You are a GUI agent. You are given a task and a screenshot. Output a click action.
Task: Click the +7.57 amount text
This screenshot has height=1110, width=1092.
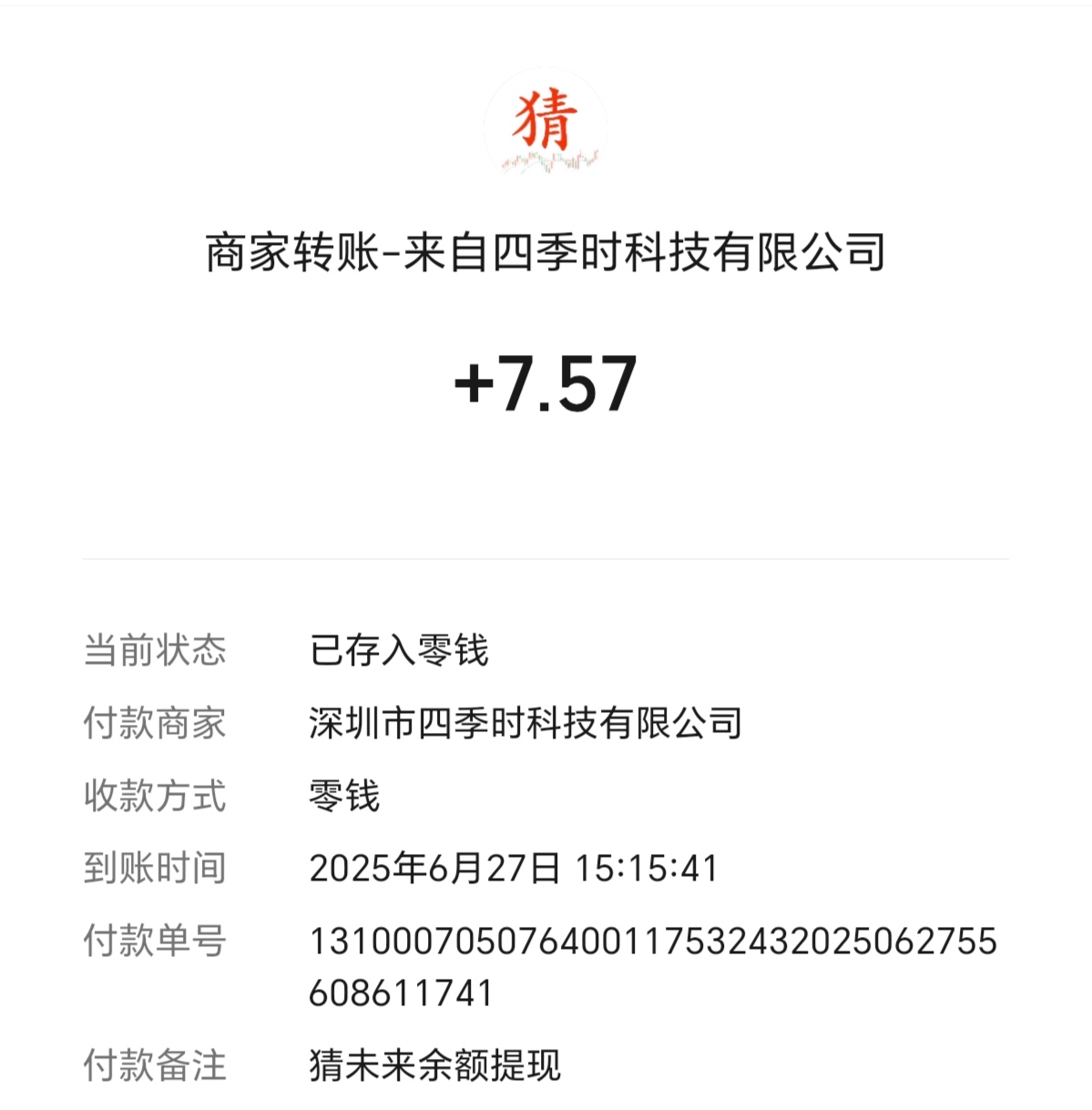pyautogui.click(x=546, y=382)
